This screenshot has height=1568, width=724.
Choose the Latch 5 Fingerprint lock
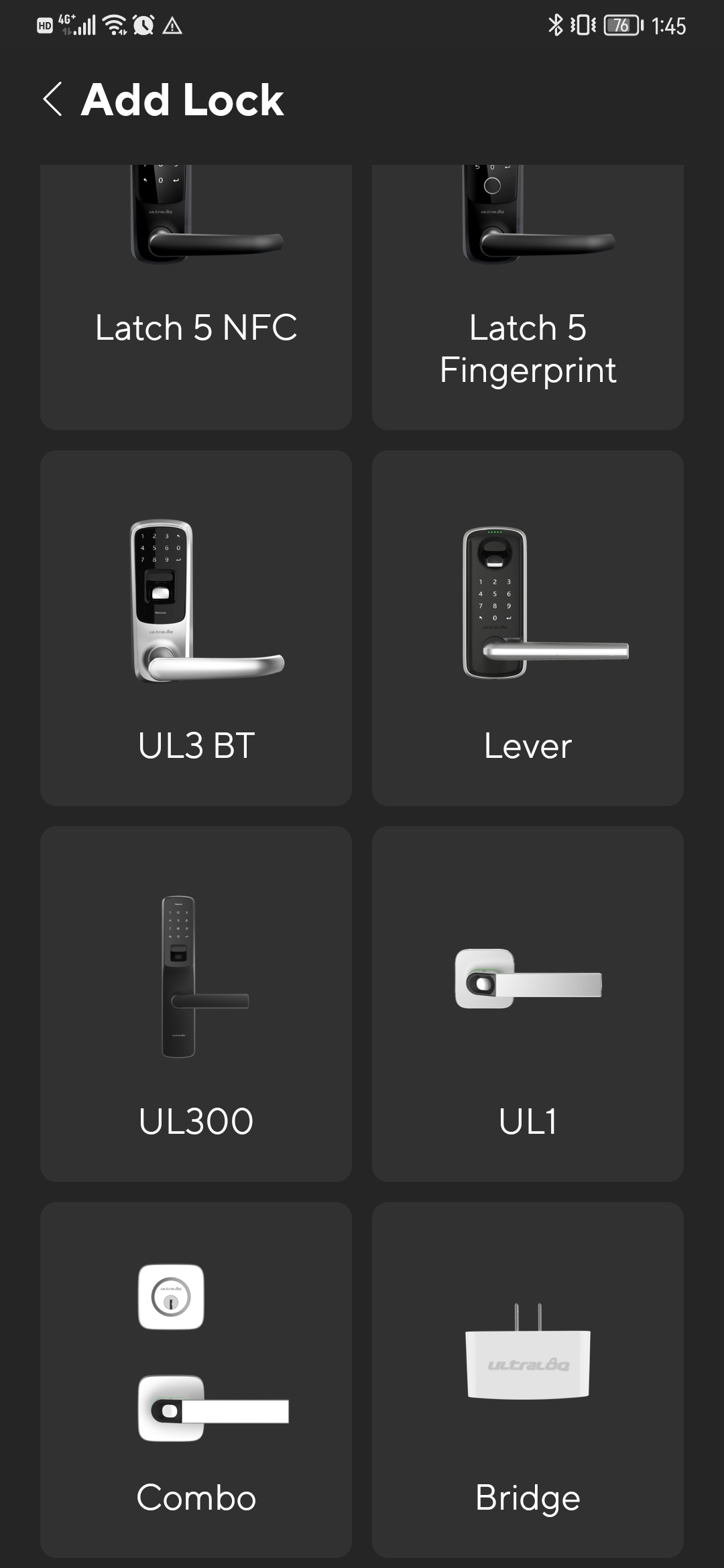pos(528,297)
